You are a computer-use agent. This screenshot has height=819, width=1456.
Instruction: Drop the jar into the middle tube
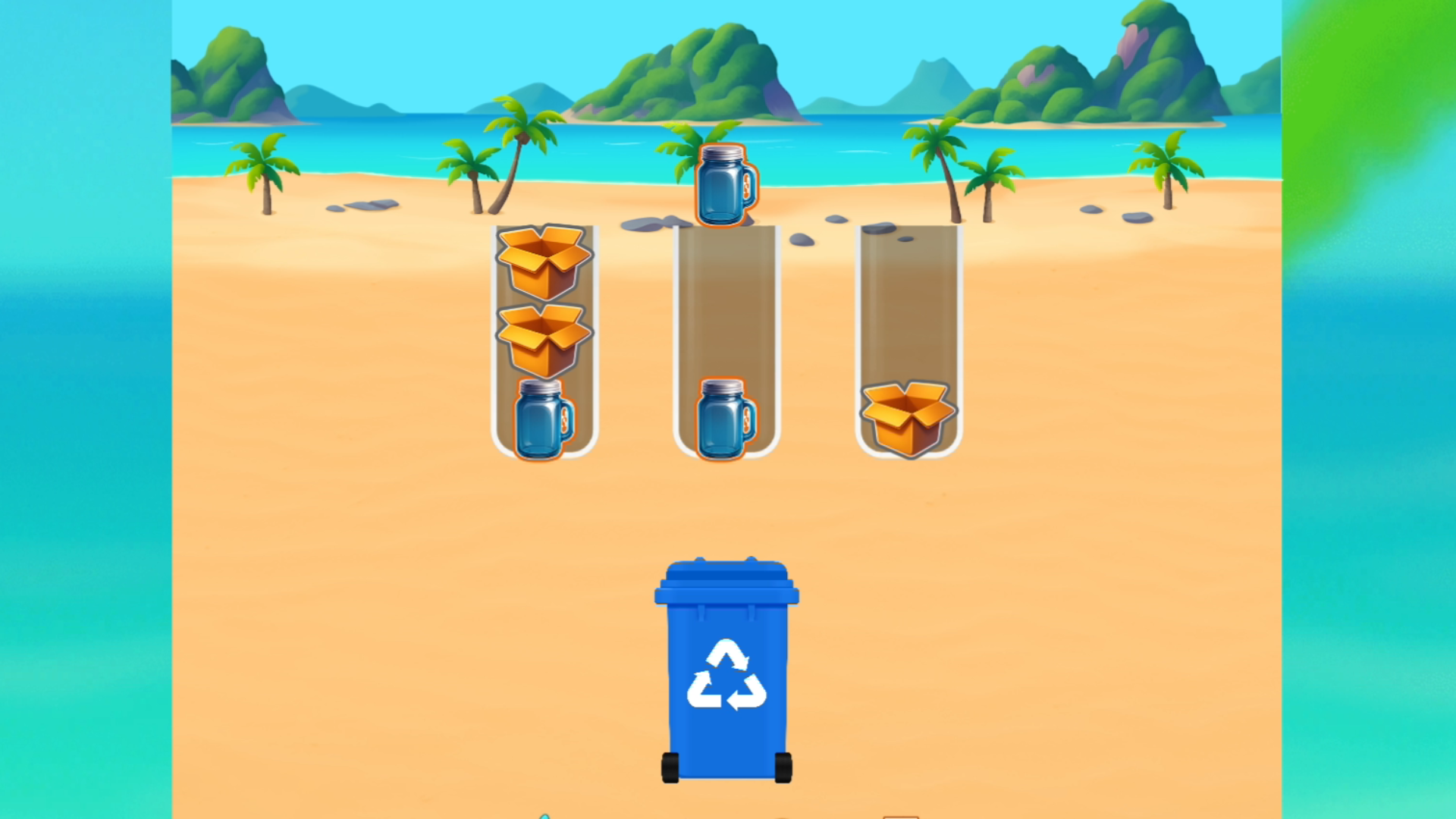(726, 341)
